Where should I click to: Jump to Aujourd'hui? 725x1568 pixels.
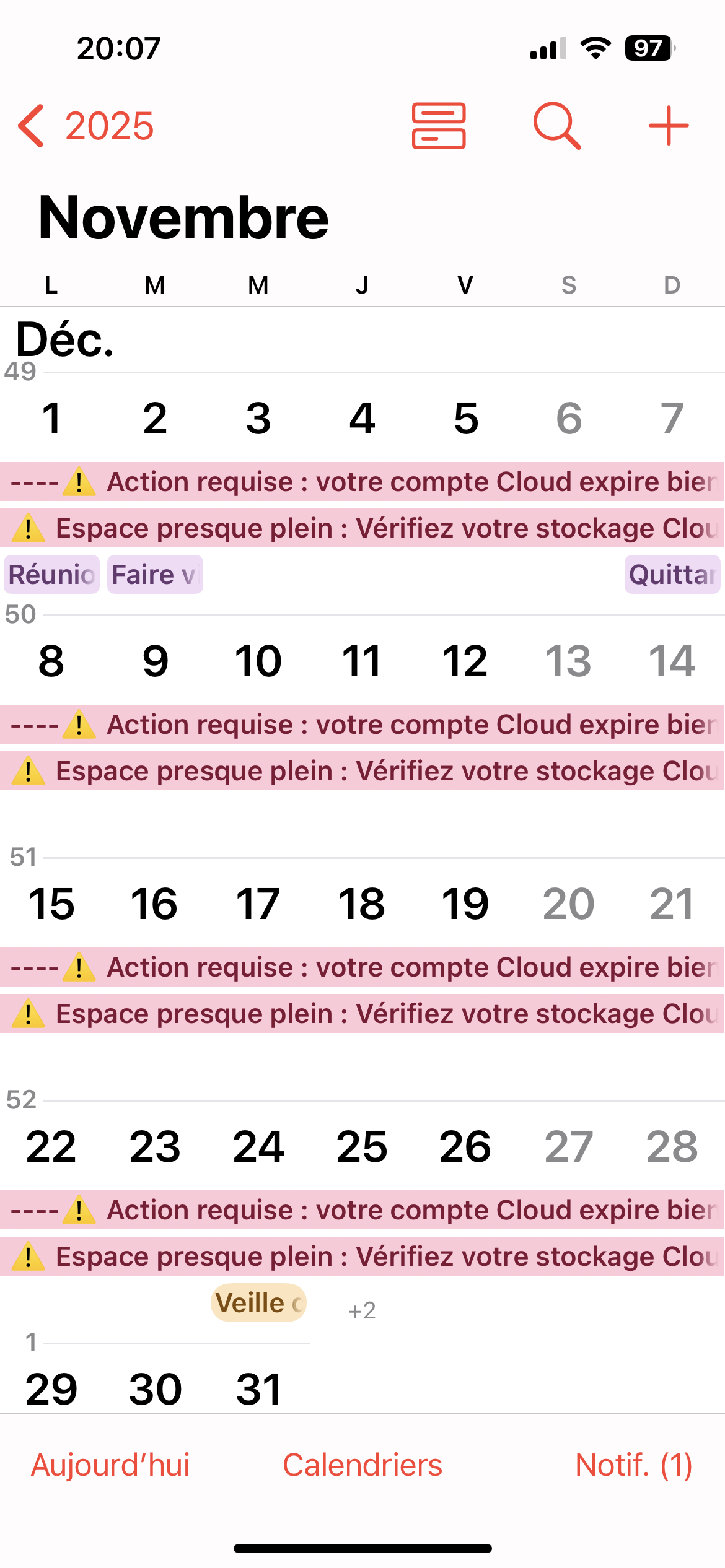click(x=110, y=1465)
